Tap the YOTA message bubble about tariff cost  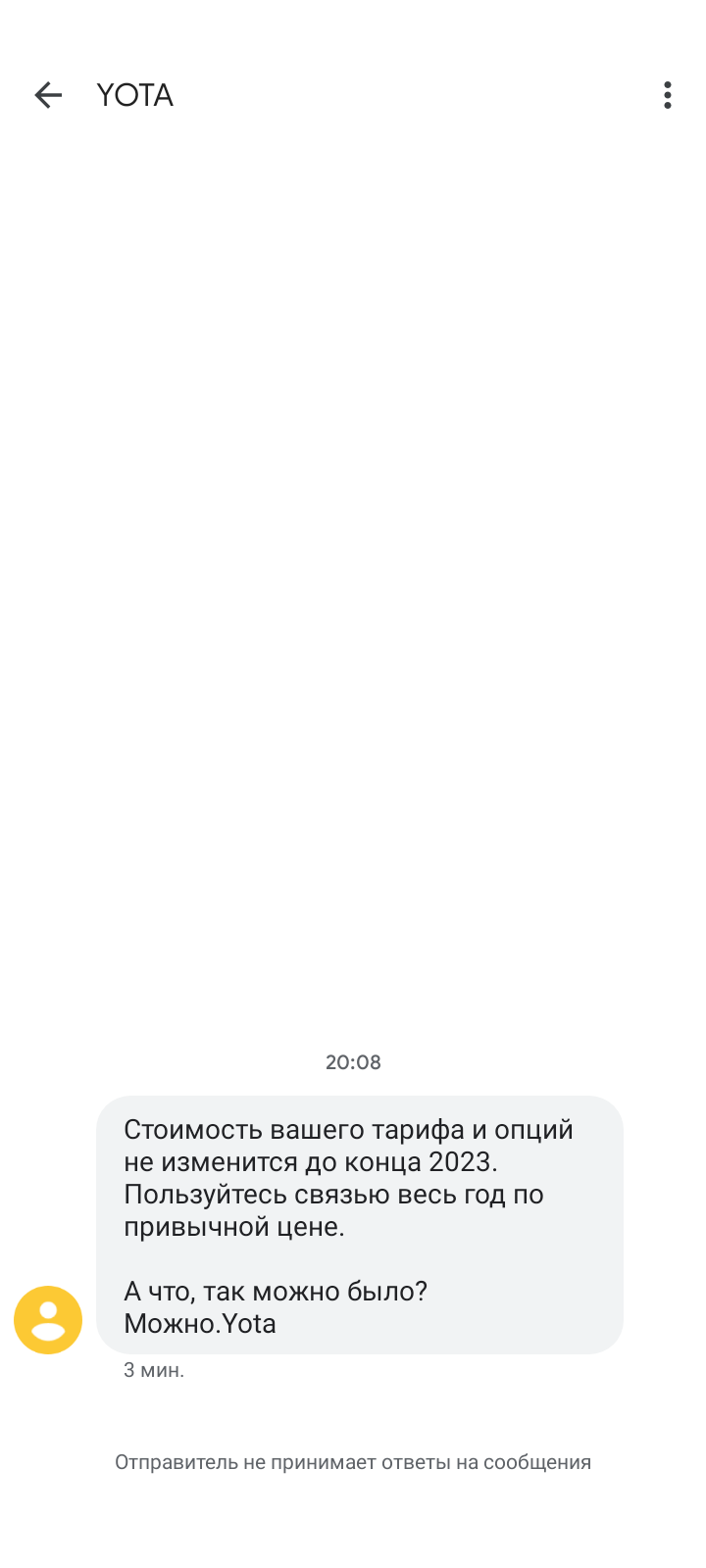pos(360,1225)
